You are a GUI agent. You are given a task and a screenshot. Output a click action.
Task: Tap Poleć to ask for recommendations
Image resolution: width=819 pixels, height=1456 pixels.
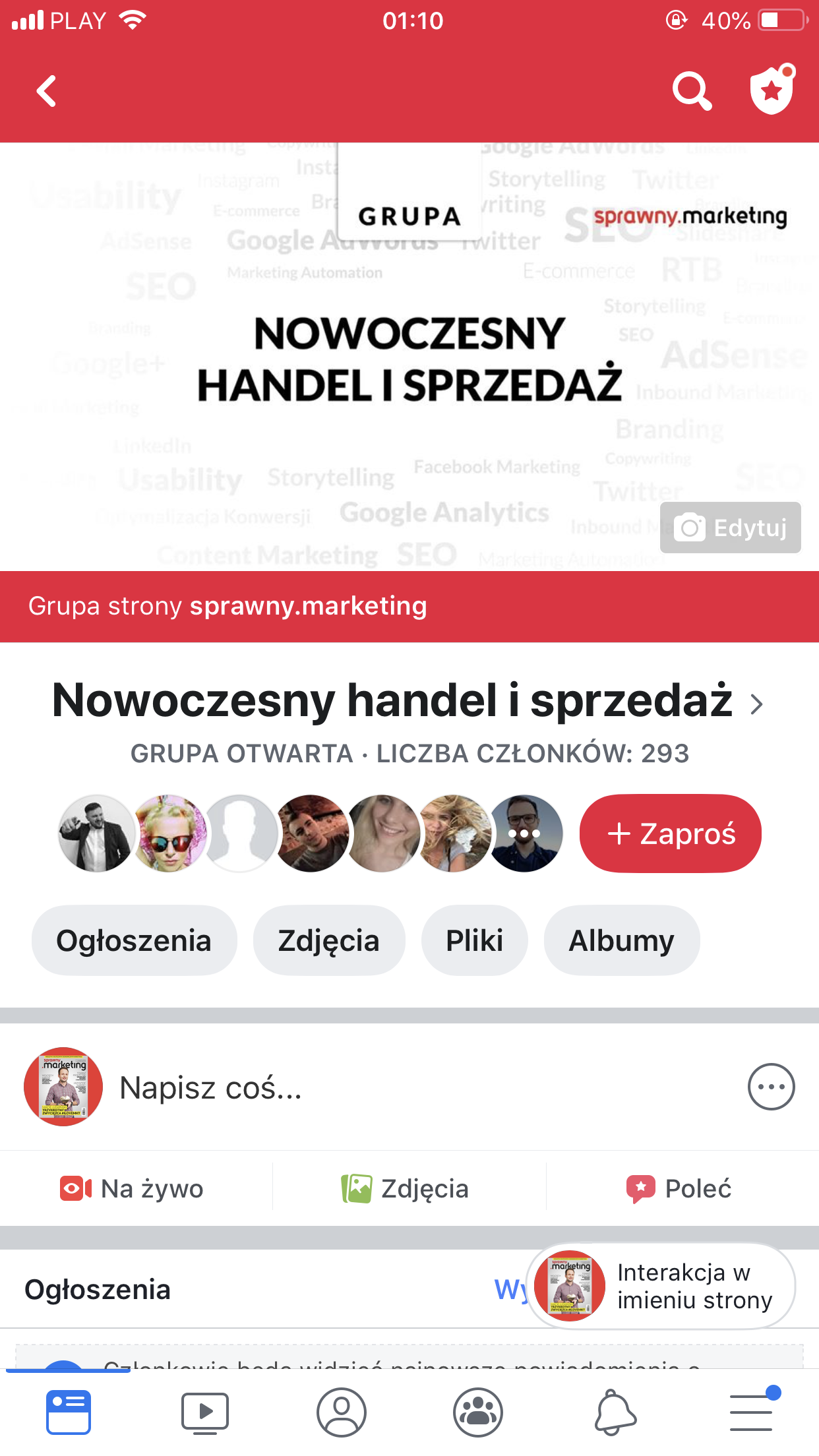679,1188
